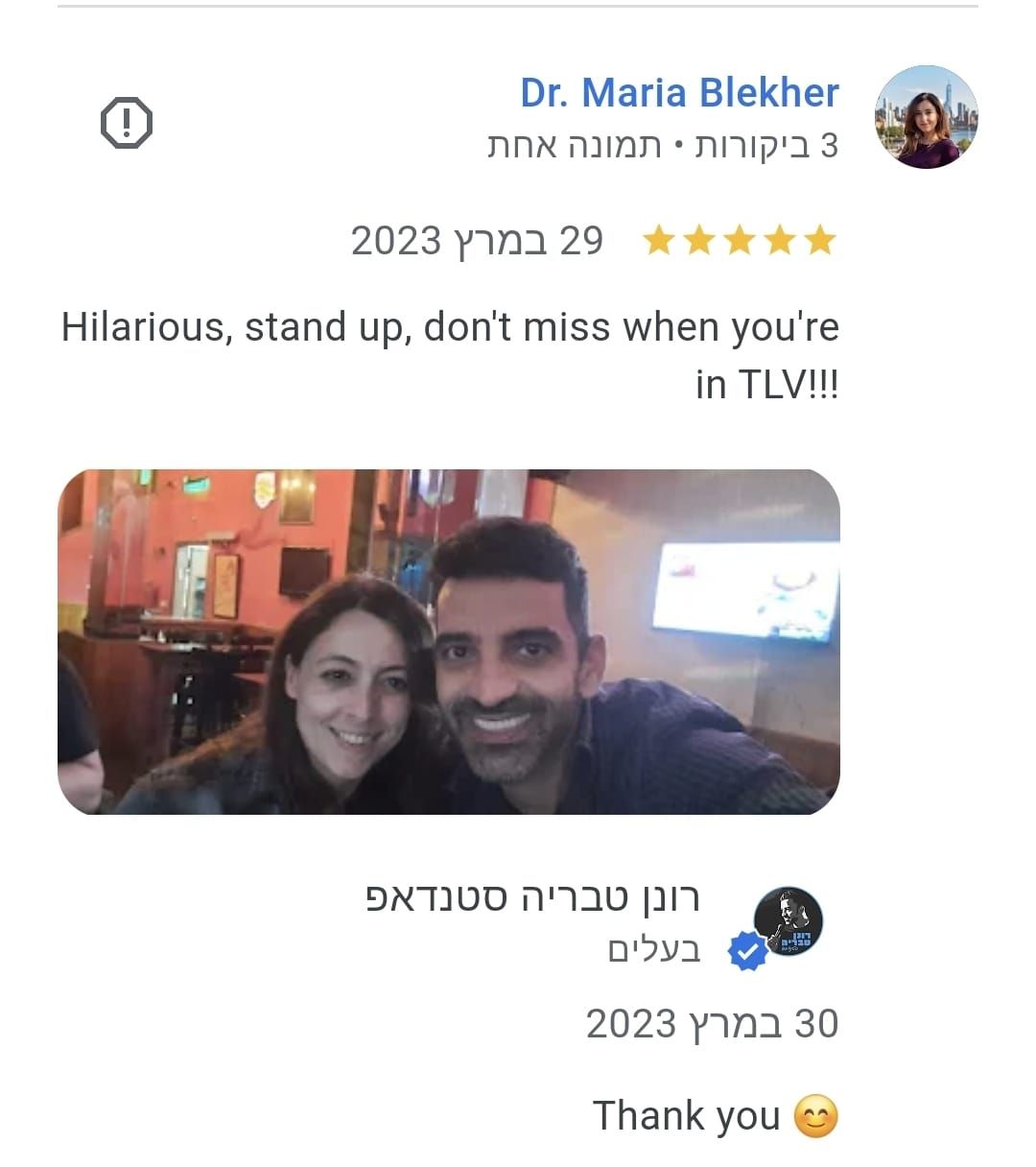Open Dr. Maria Blekher's reviewer profile

click(x=679, y=93)
